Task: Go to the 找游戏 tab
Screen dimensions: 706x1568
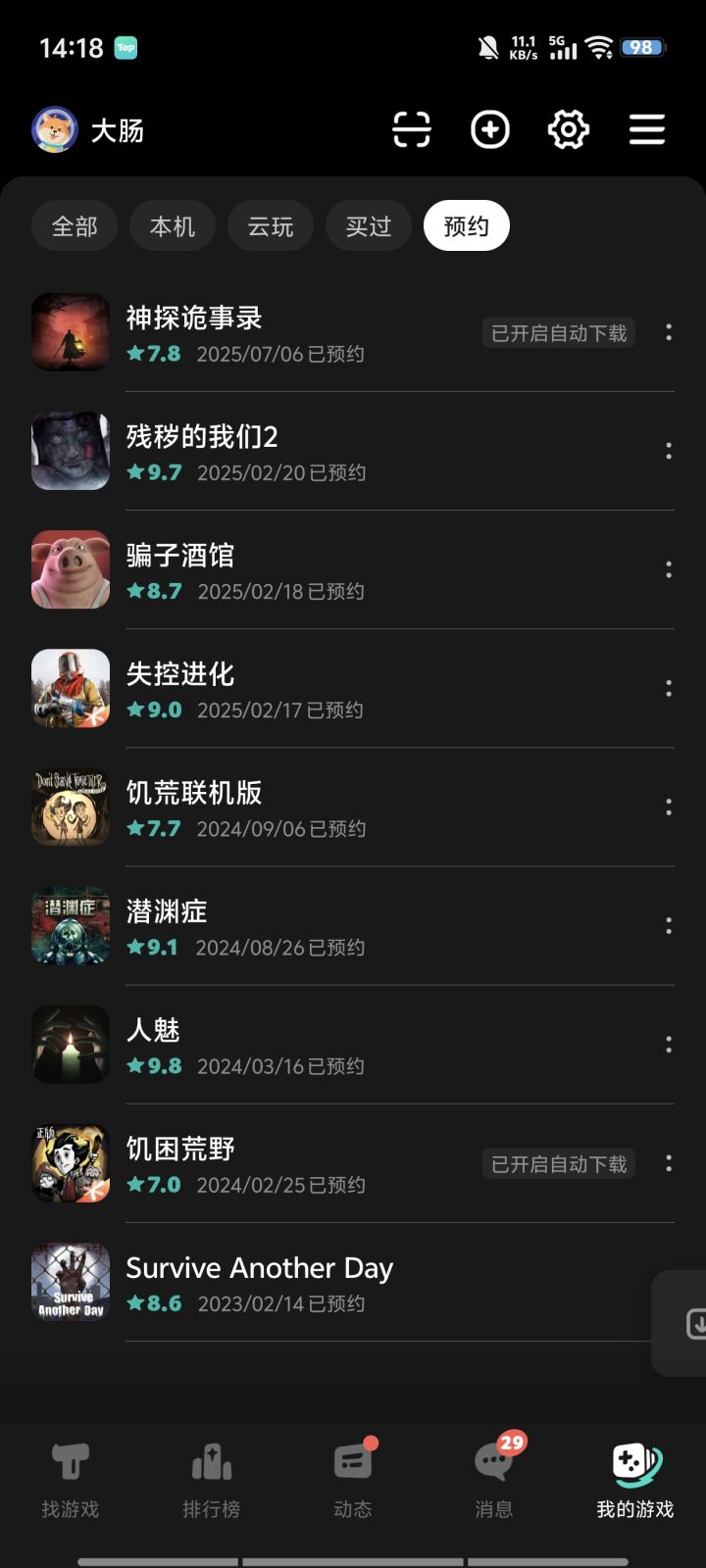Action: click(71, 1480)
